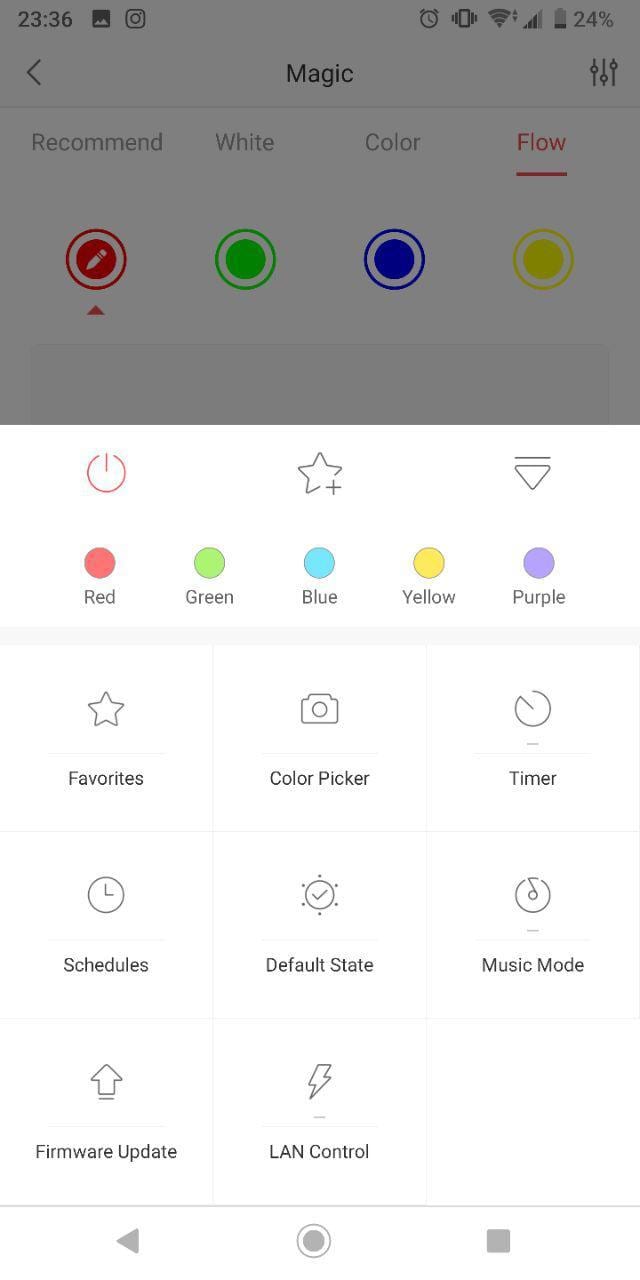Choose the Blue color swatch
Image resolution: width=640 pixels, height=1280 pixels.
(319, 564)
